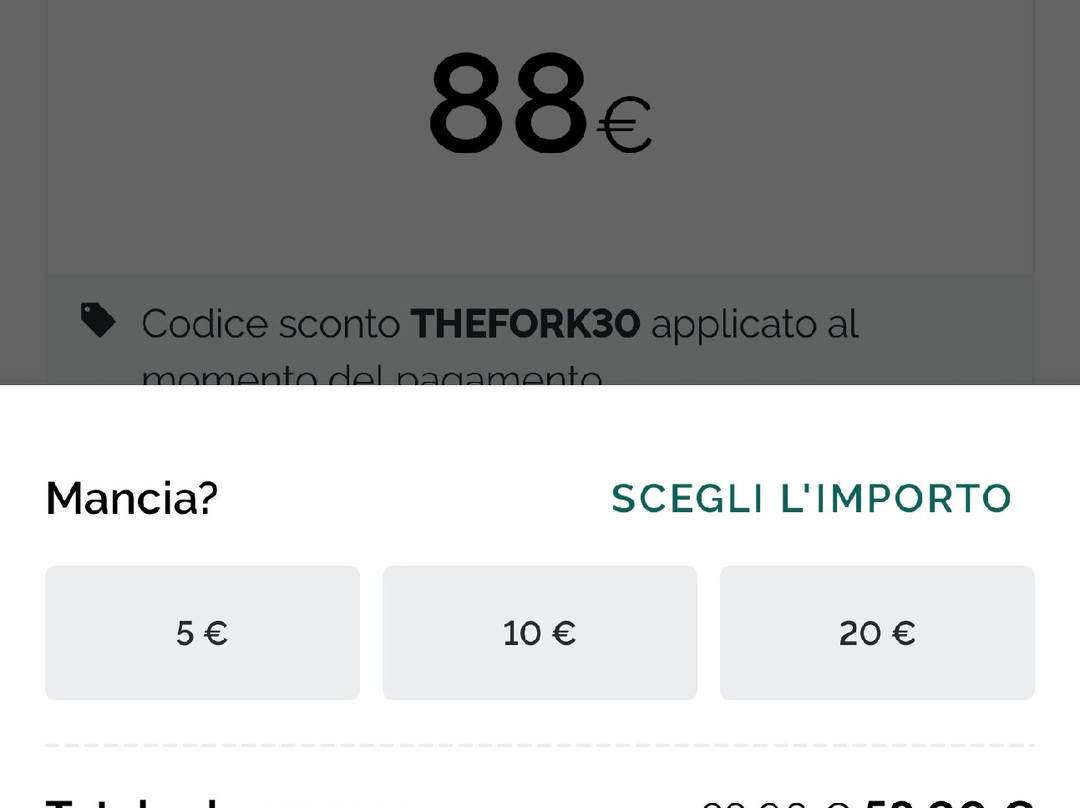Open SCEGLI L'IMPORTO to set a custom tip

coord(811,498)
